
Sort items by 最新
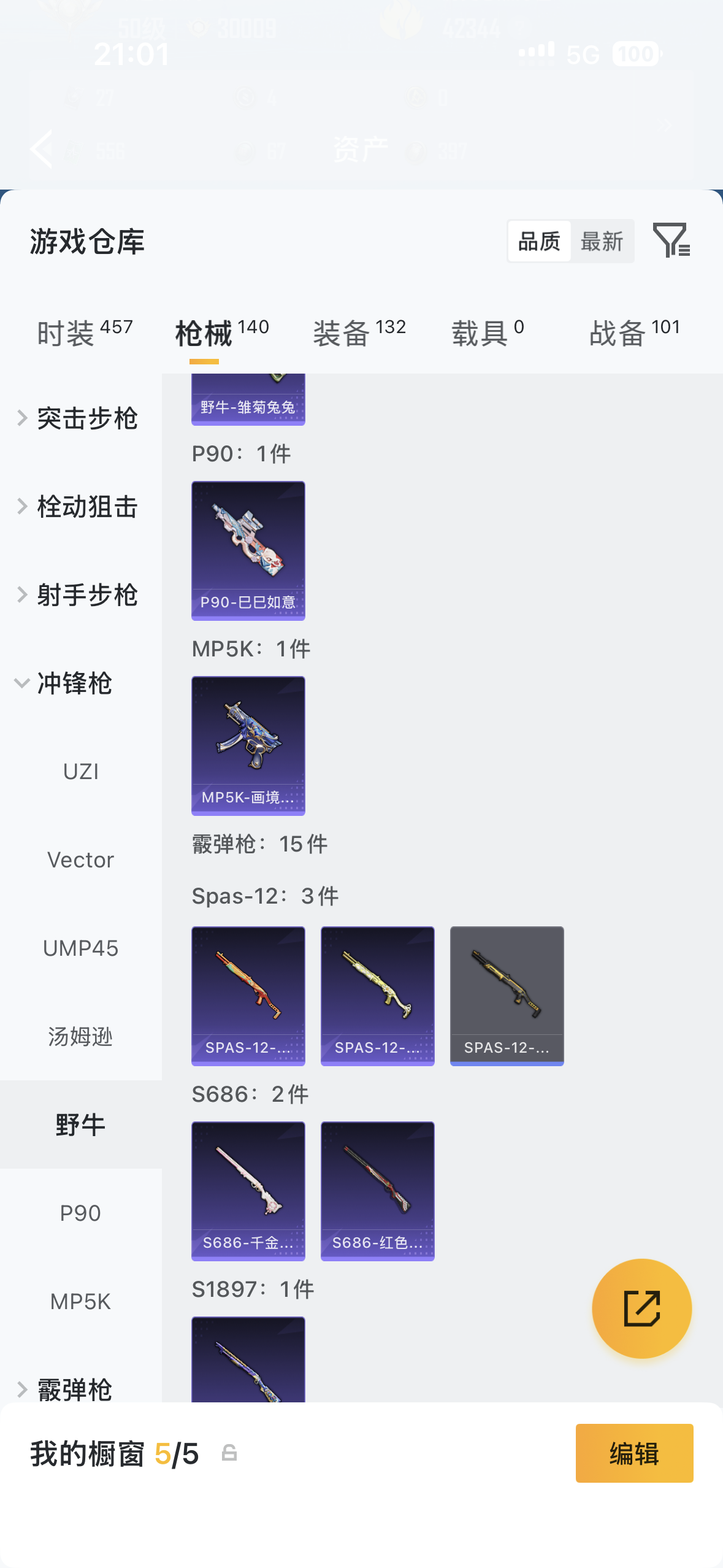click(x=602, y=242)
